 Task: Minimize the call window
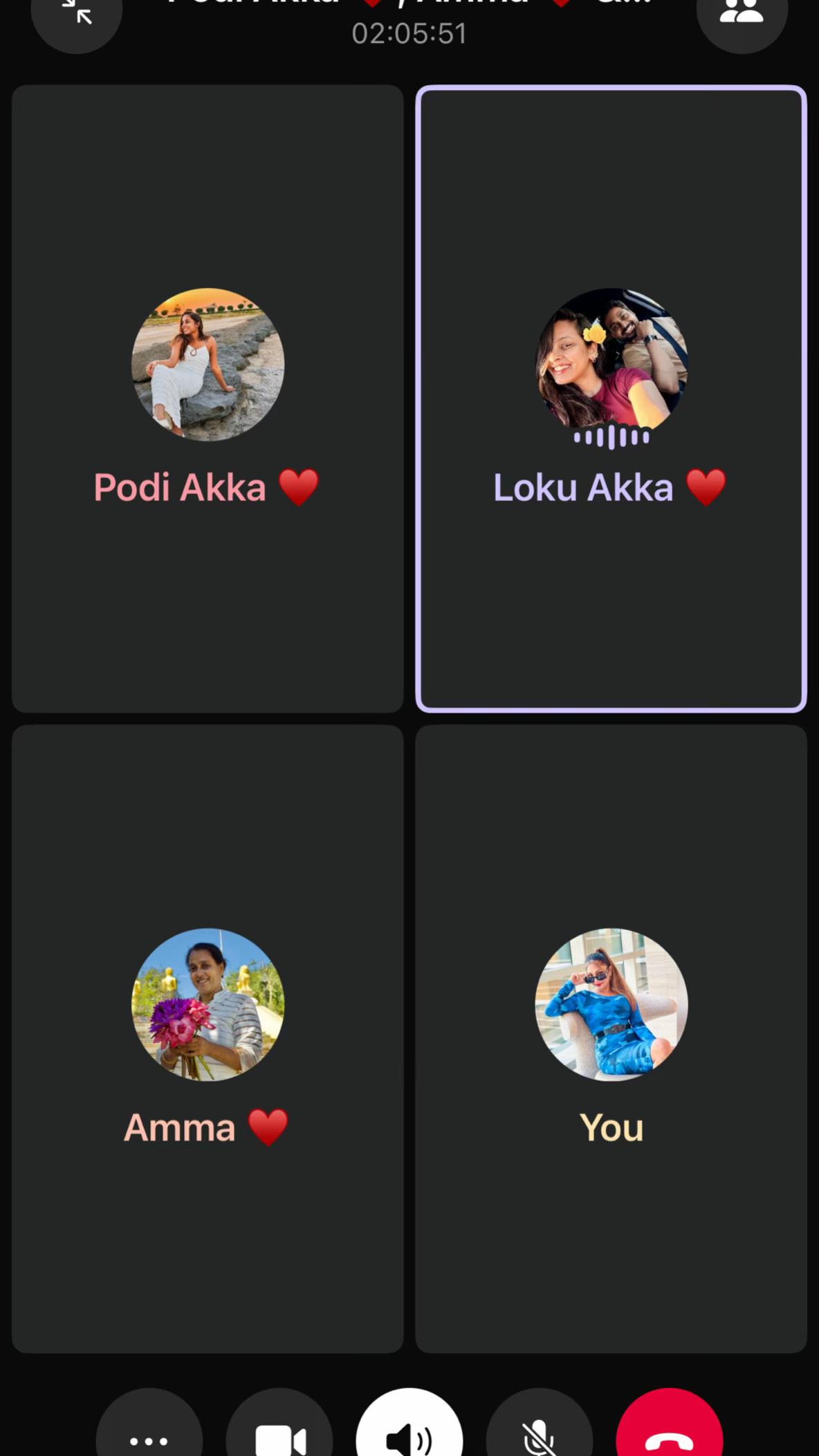coord(77,14)
